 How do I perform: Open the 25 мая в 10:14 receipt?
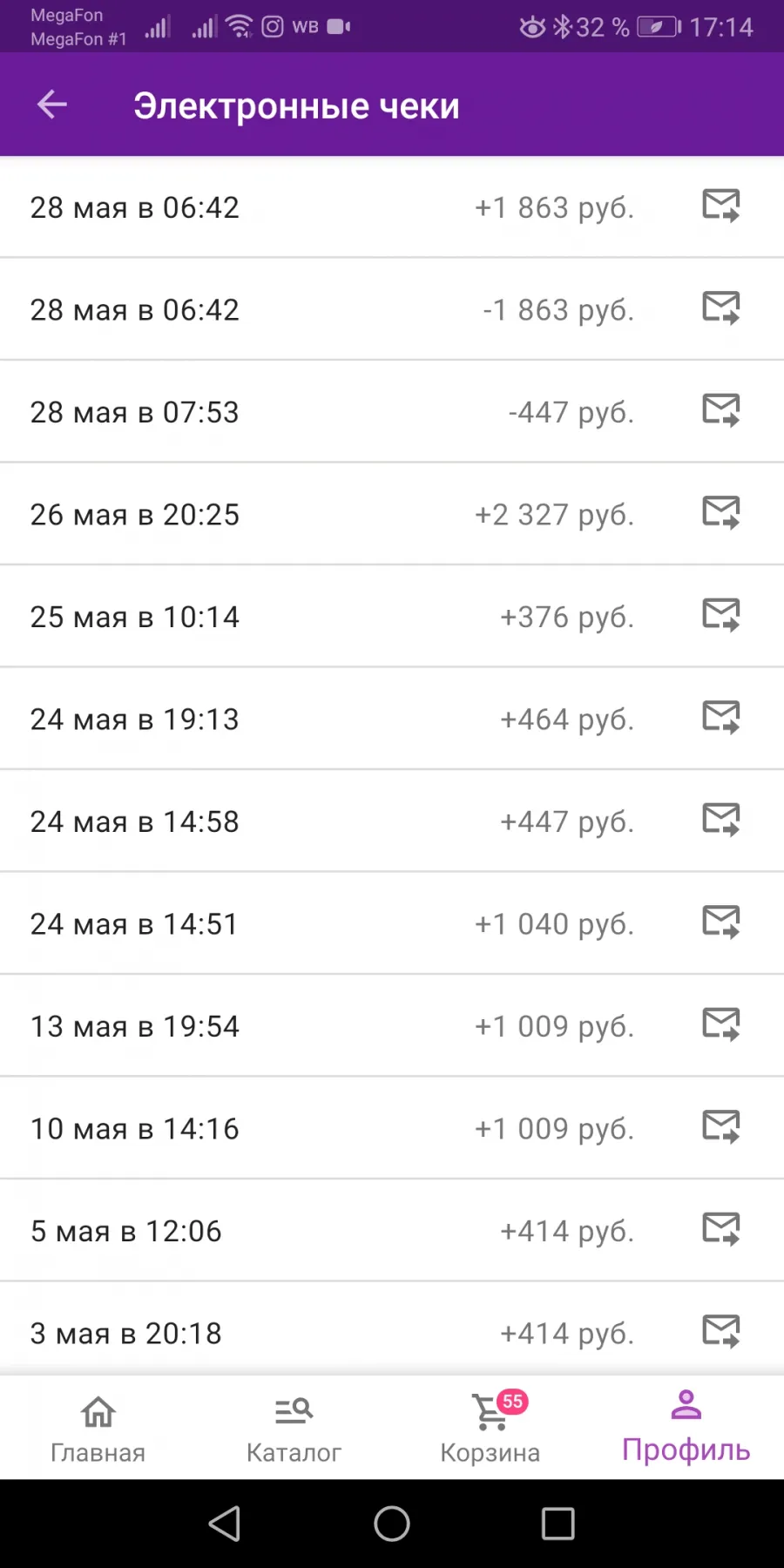pyautogui.click(x=392, y=616)
